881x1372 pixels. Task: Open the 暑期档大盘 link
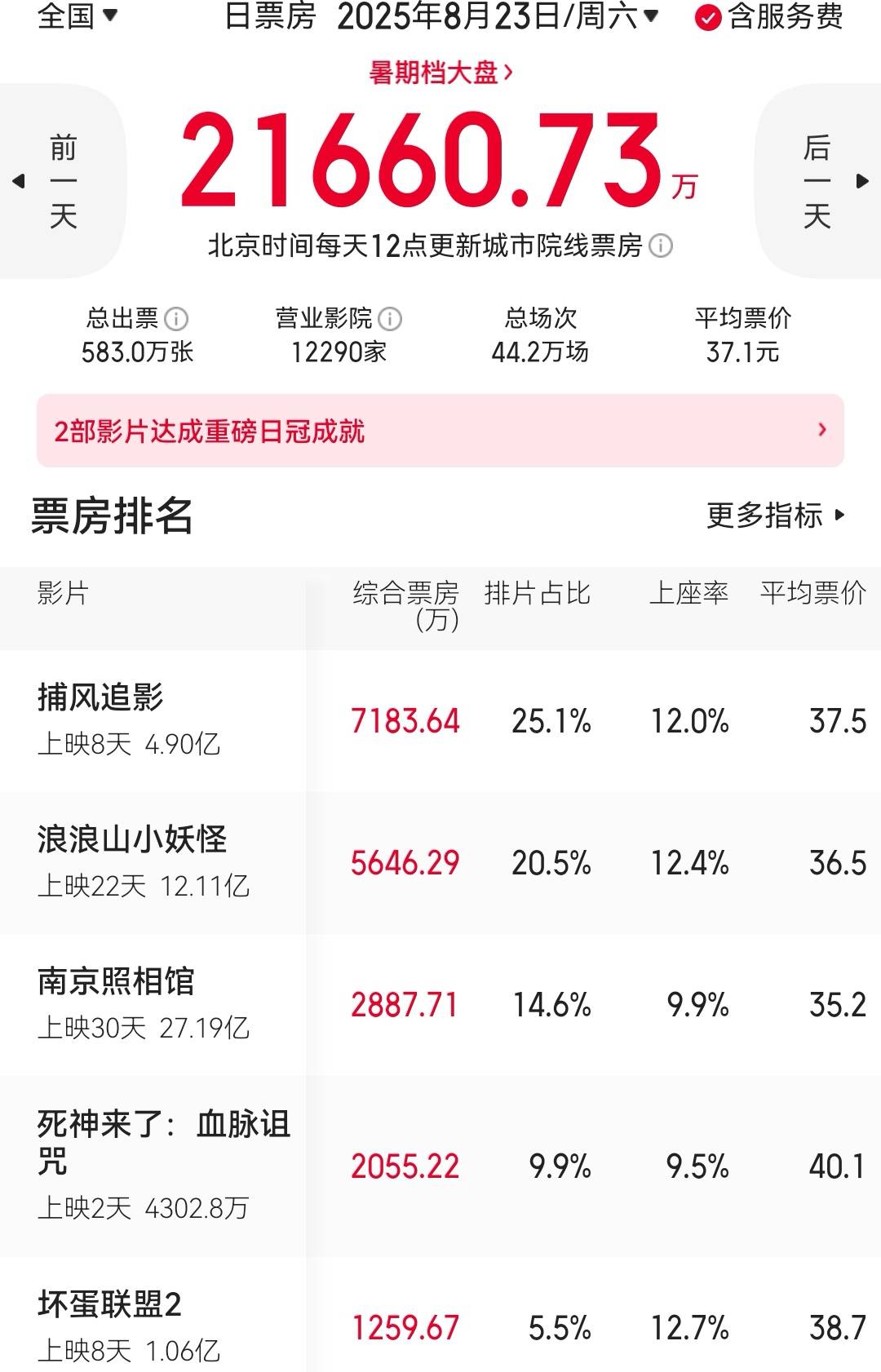tap(440, 73)
